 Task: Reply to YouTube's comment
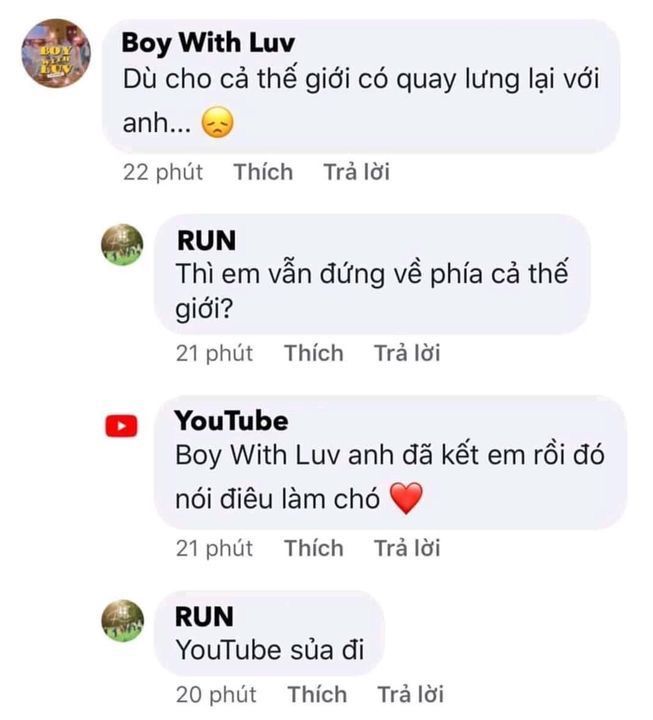407,548
